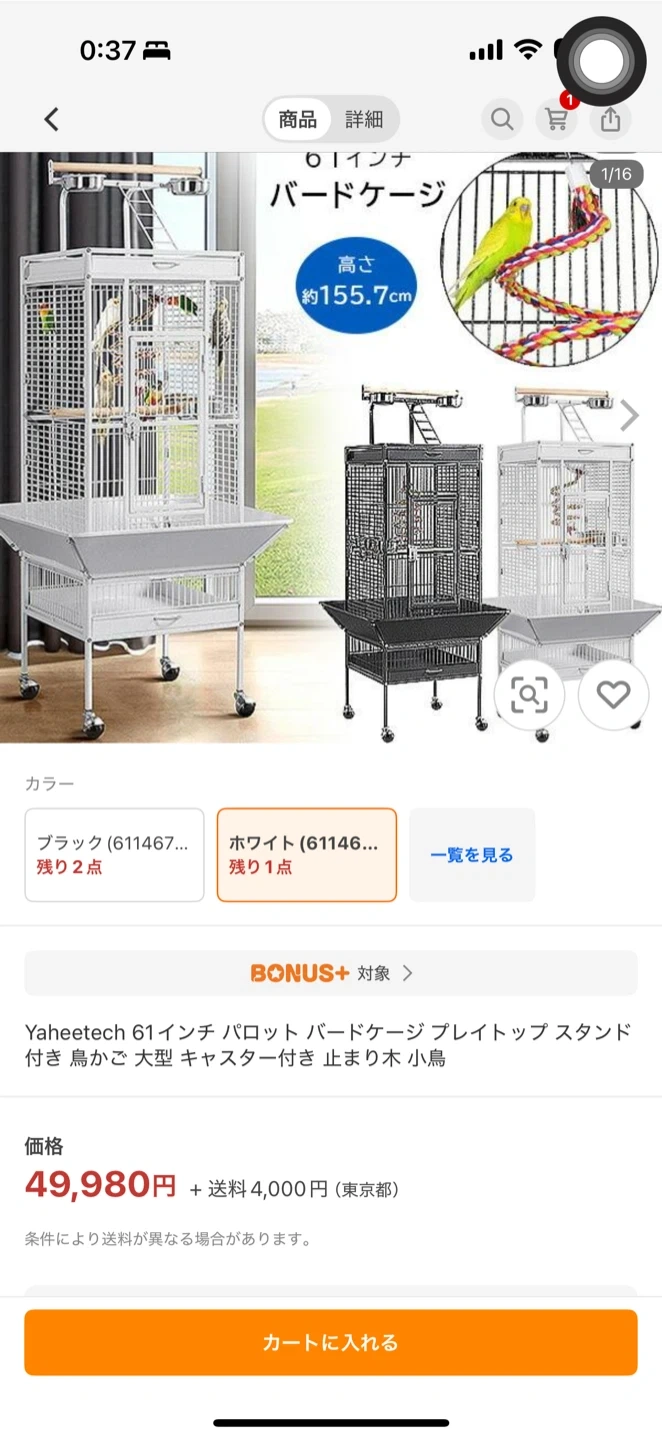Viewport: 662px width, 1440px height.
Task: Open the BONUS+ 対象 banner
Action: (x=331, y=973)
